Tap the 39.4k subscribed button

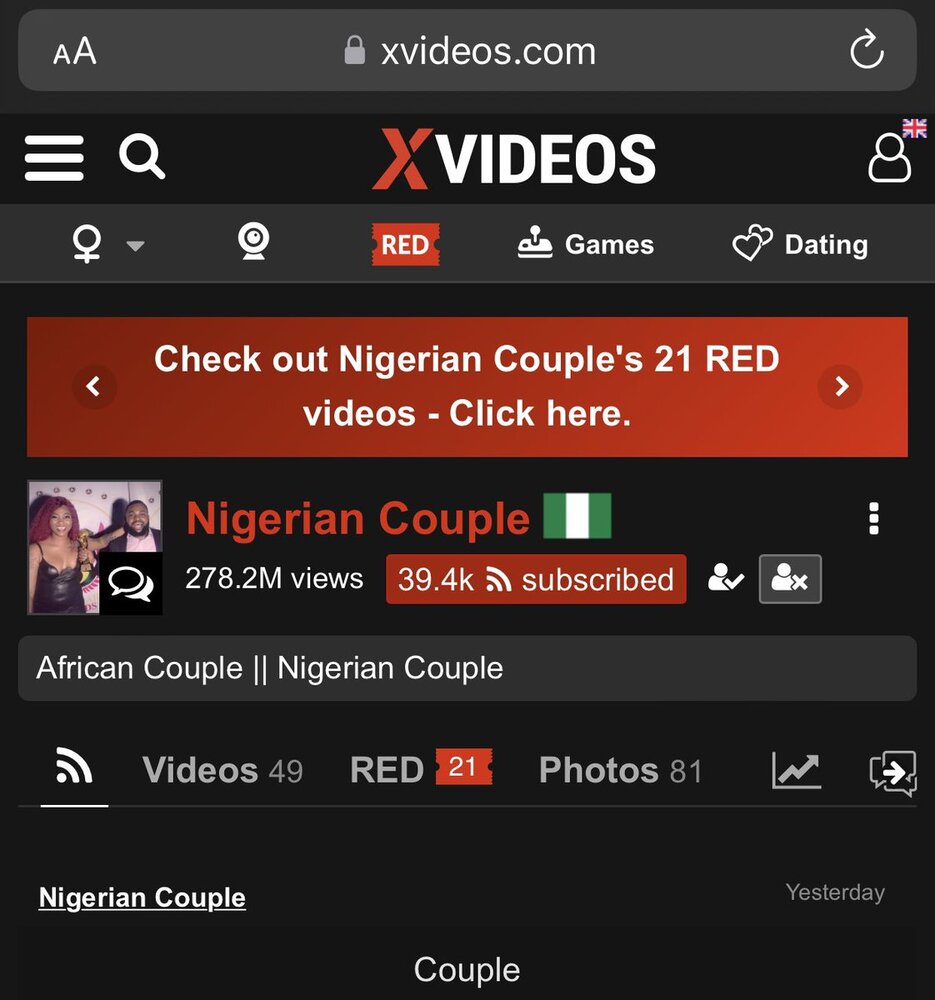pyautogui.click(x=536, y=579)
